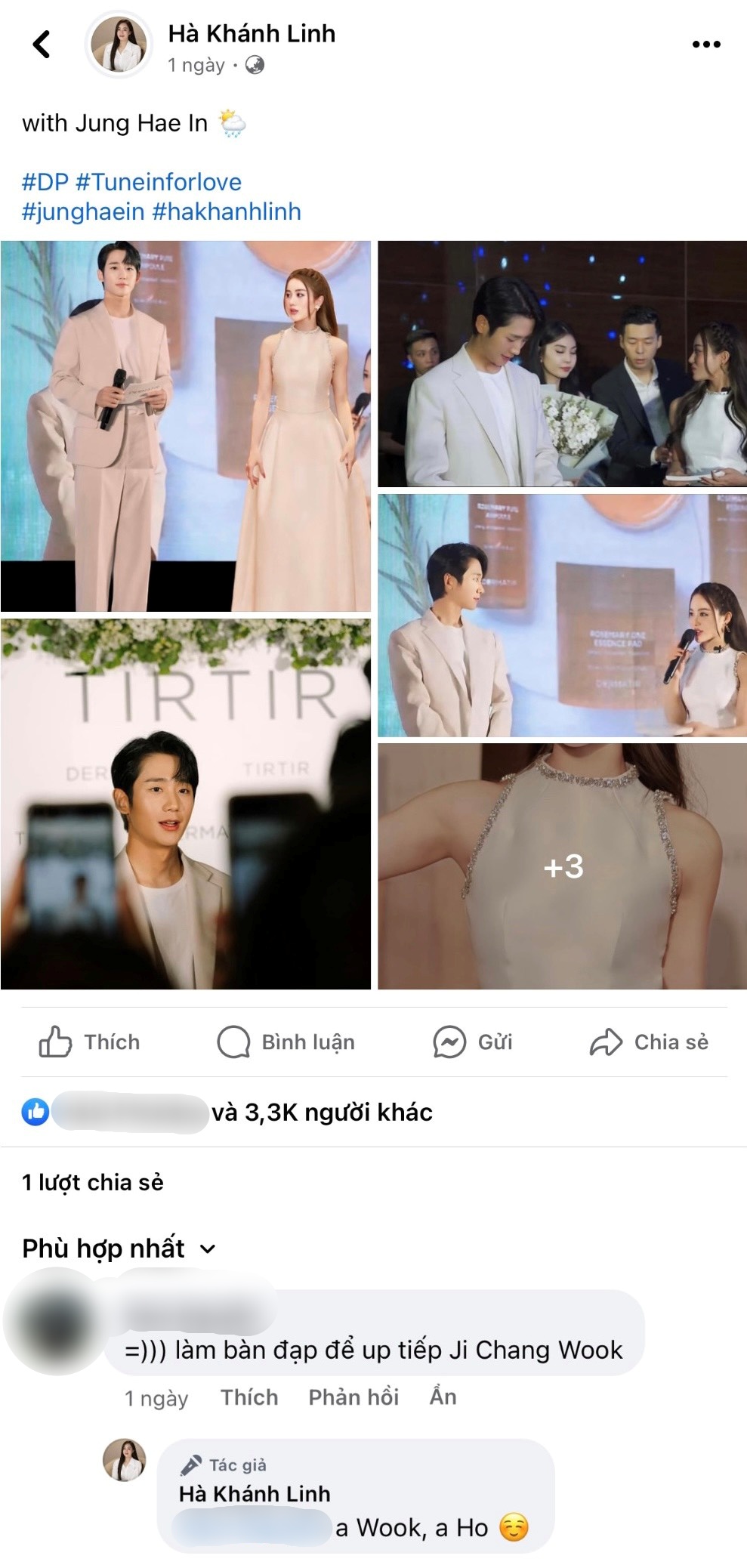
Task: Open the #hakhanhlinh hashtag
Action: click(227, 211)
